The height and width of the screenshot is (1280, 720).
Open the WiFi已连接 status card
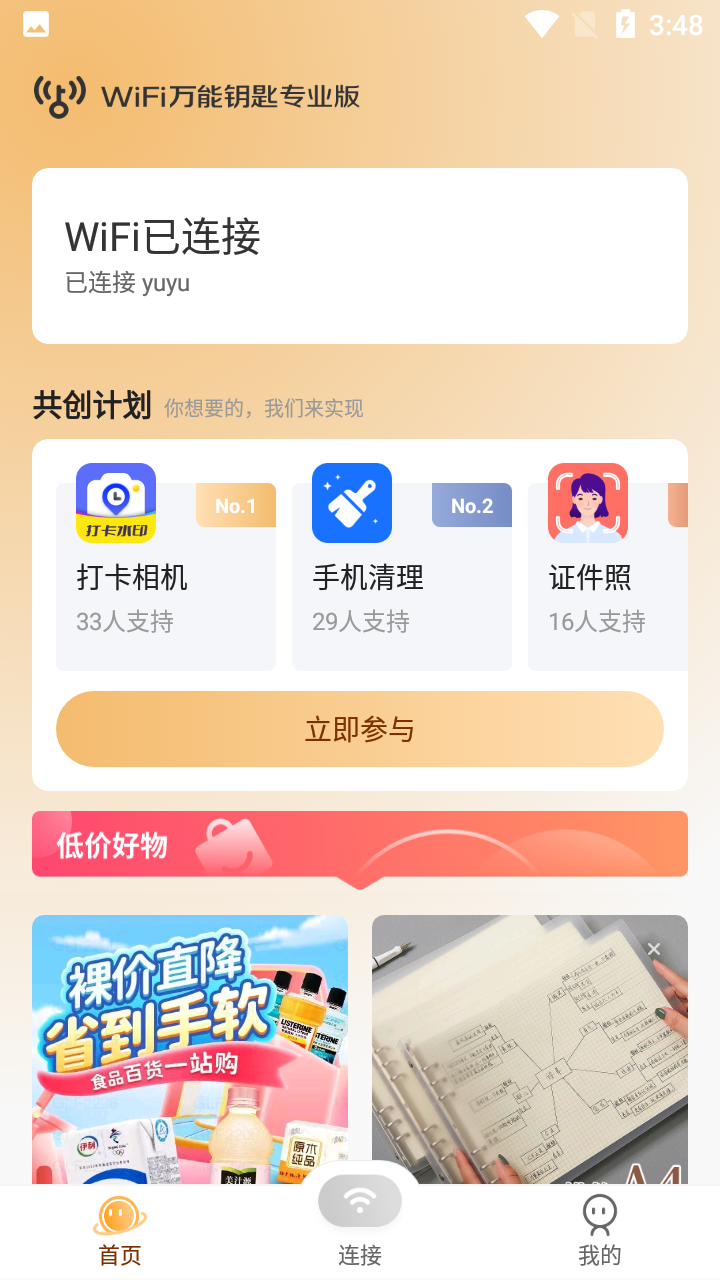[360, 255]
